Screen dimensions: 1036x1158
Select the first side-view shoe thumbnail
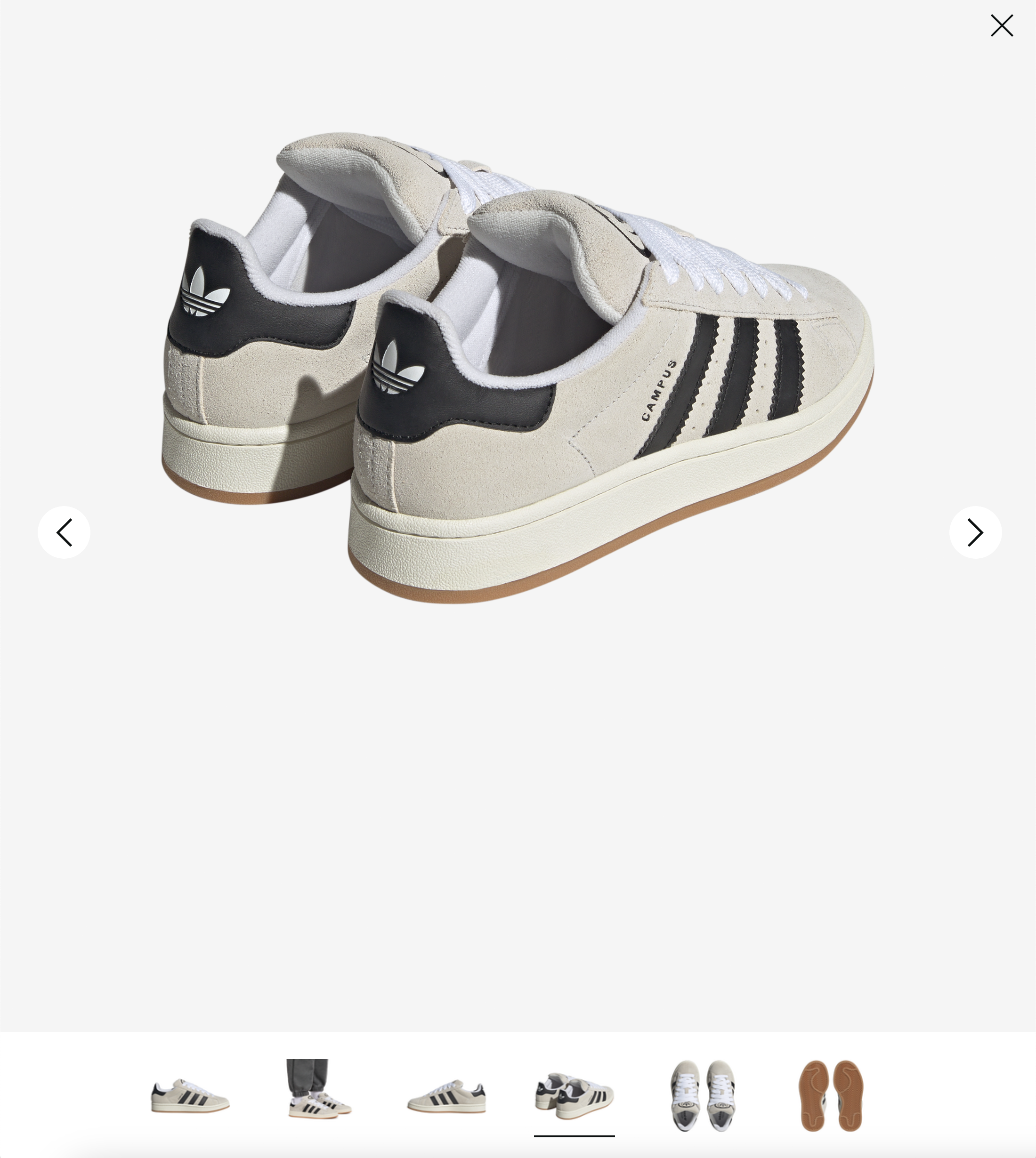tap(190, 1095)
